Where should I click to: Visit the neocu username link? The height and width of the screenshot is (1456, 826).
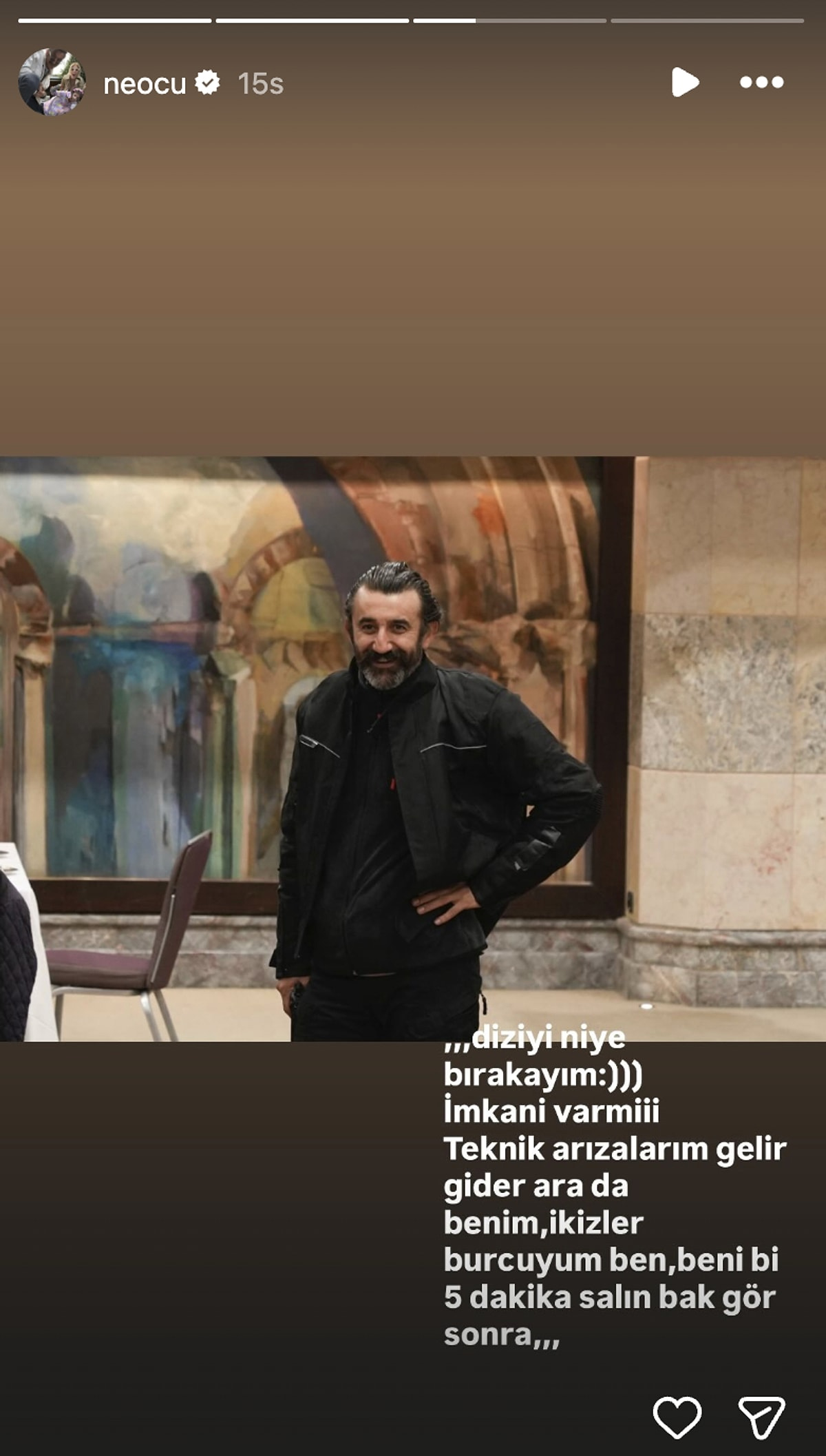(x=145, y=84)
